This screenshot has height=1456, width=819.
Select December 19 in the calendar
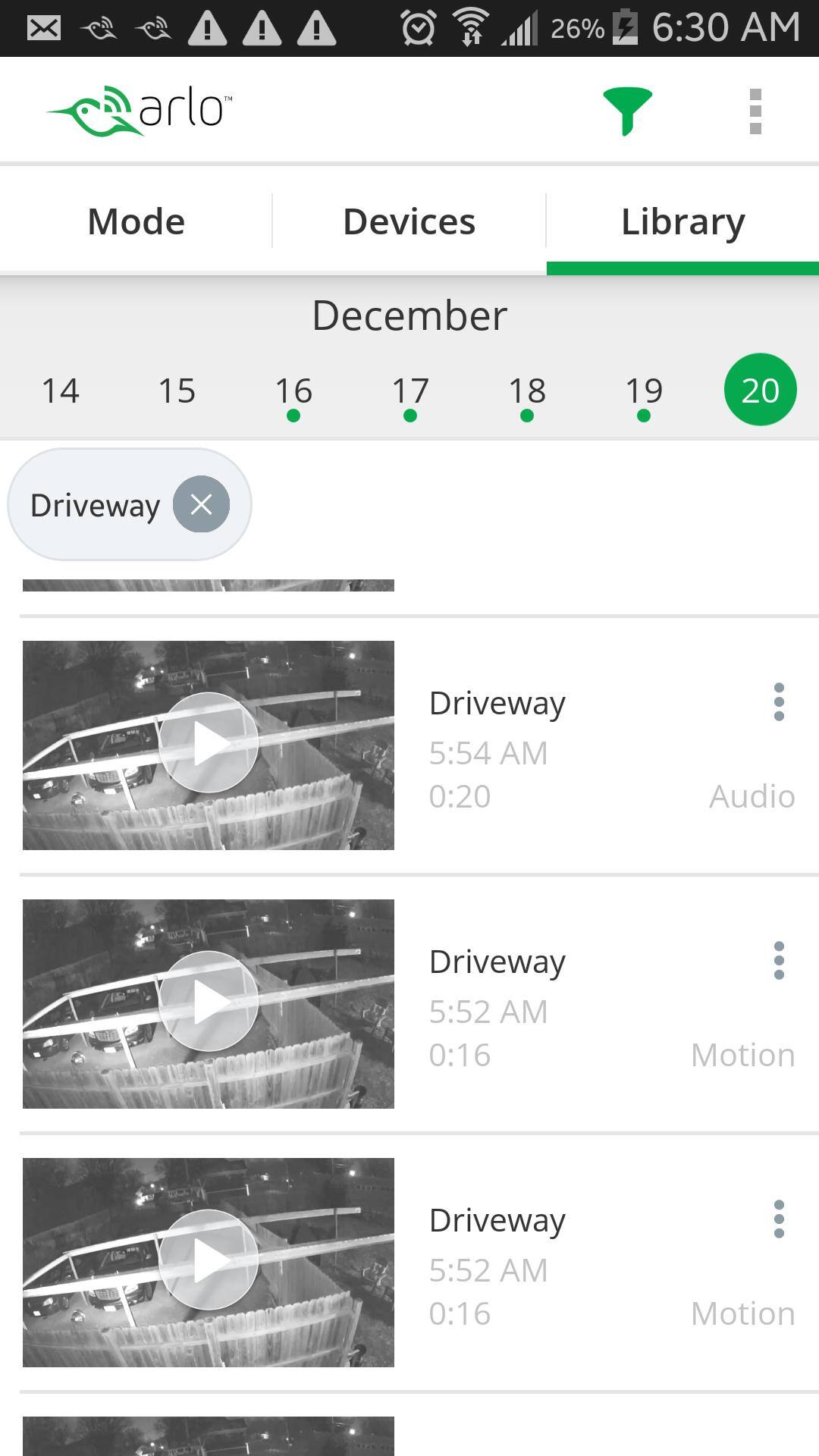pos(644,391)
